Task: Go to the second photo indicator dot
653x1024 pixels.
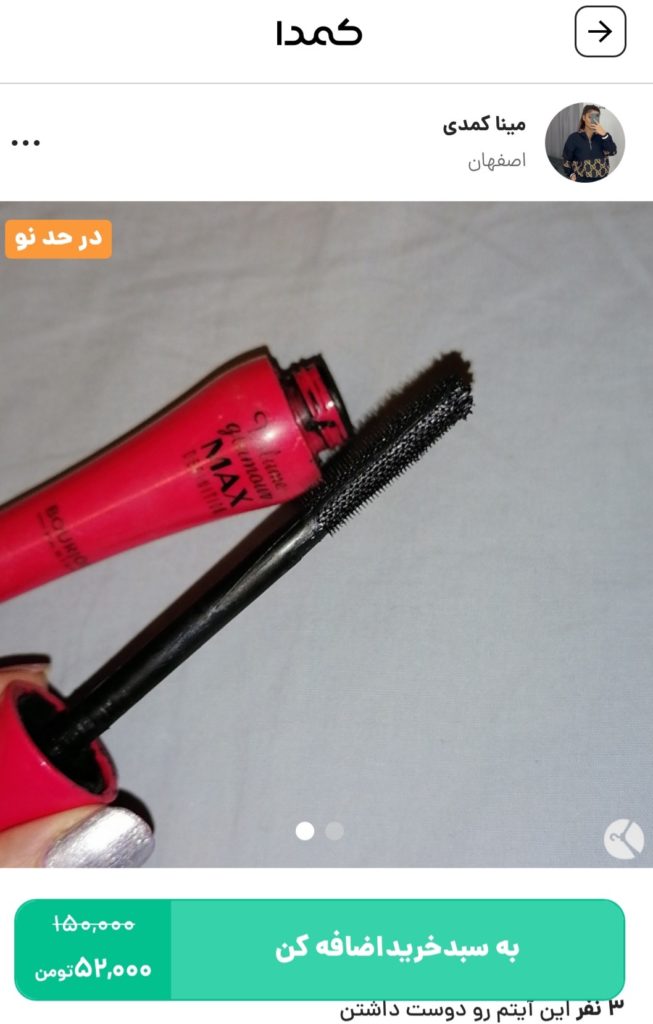Action: click(x=334, y=831)
